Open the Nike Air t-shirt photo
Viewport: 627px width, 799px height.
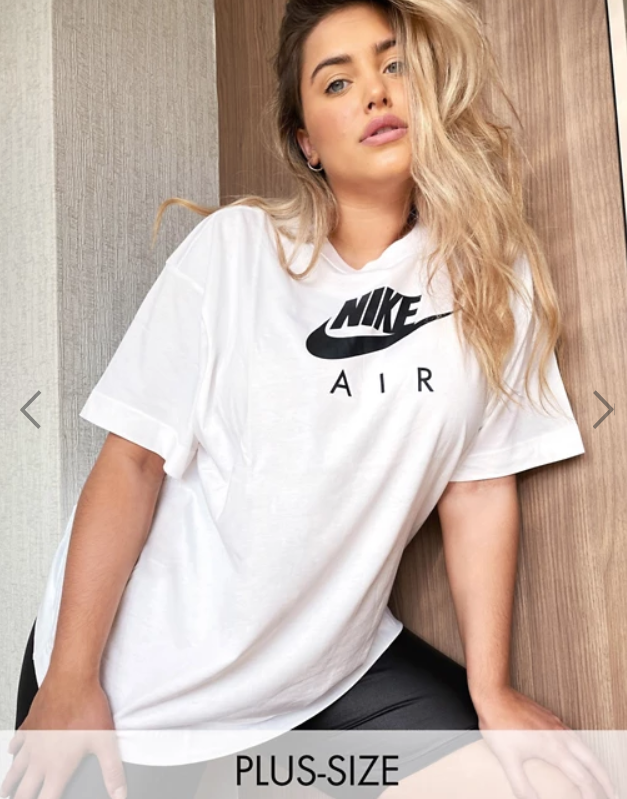(x=313, y=400)
